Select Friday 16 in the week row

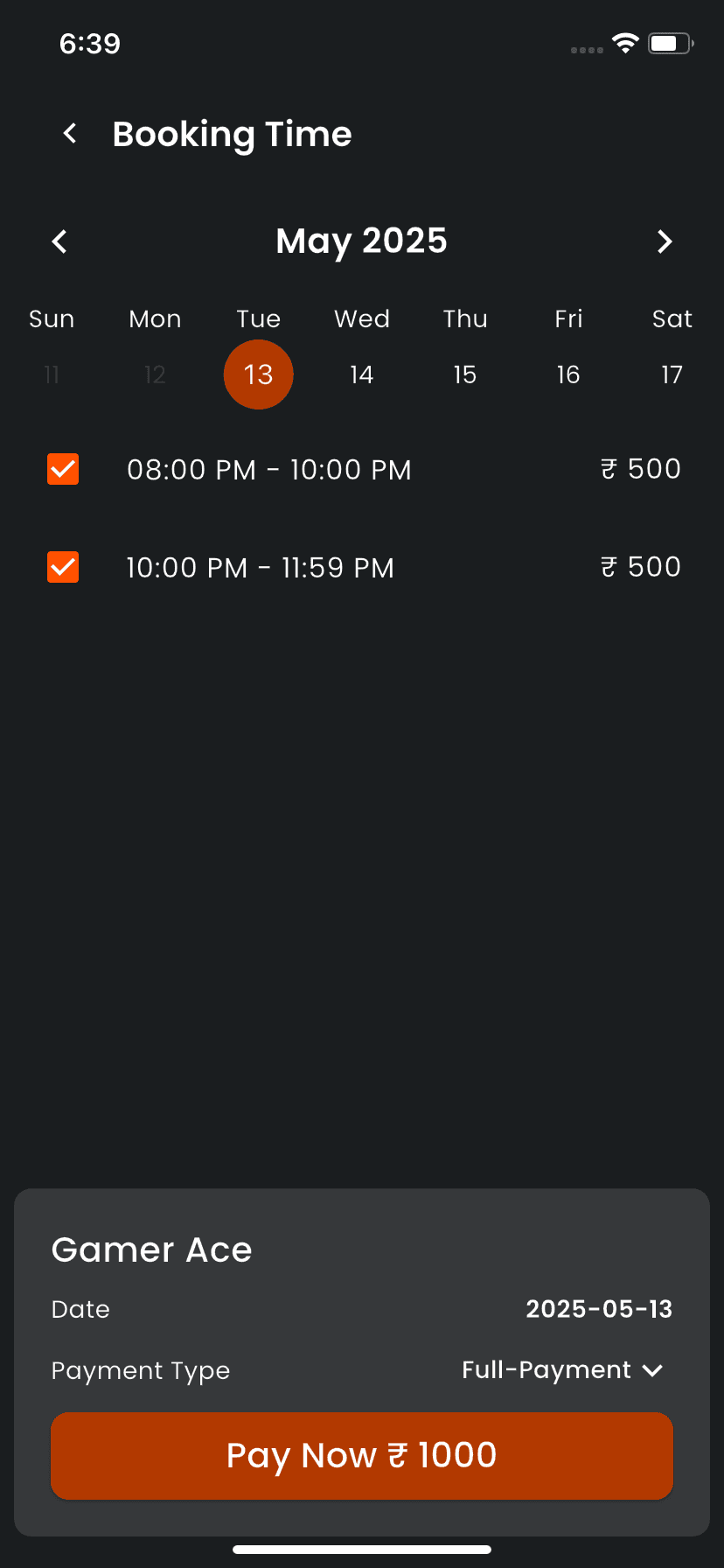pos(568,374)
